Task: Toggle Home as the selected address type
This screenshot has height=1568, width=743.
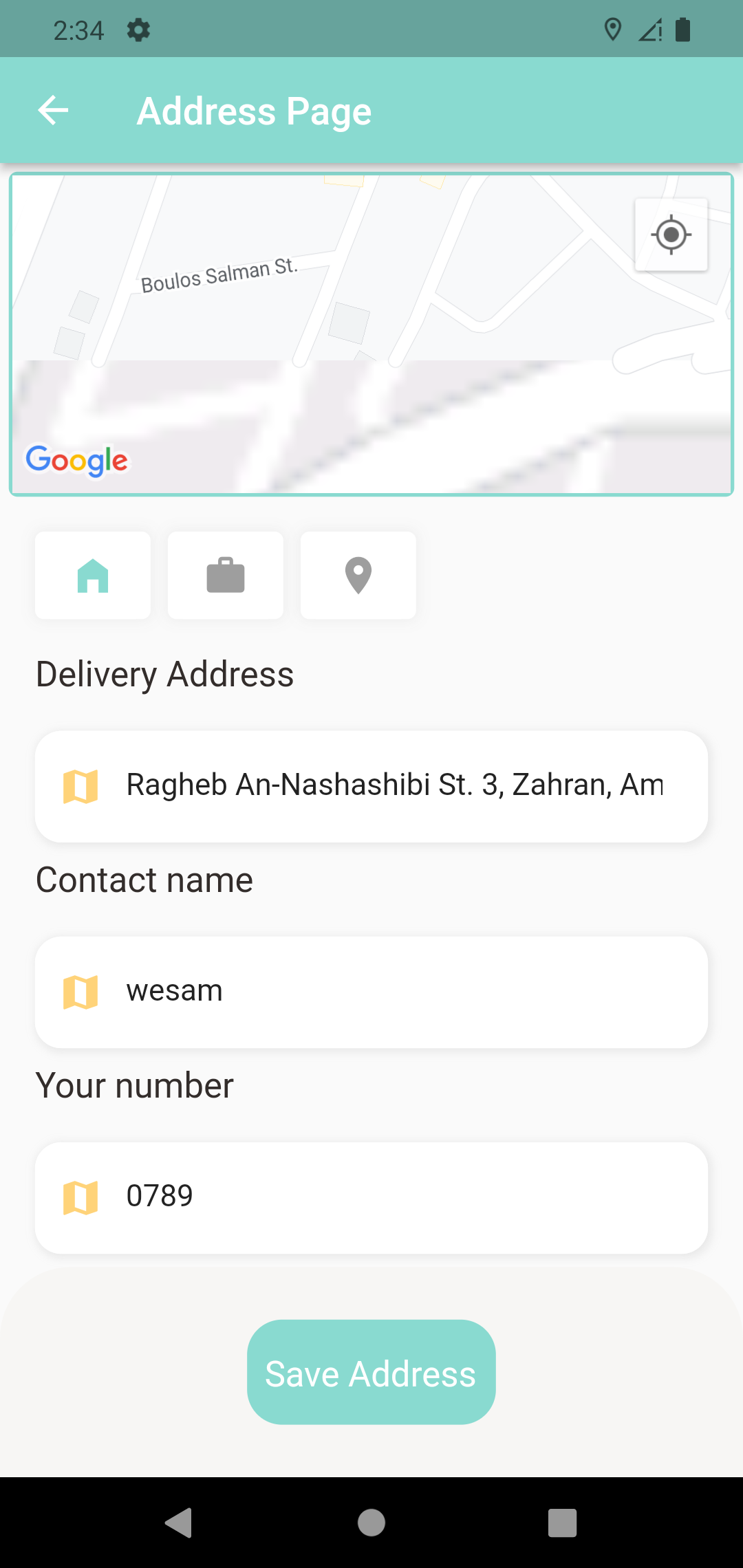Action: (x=93, y=575)
